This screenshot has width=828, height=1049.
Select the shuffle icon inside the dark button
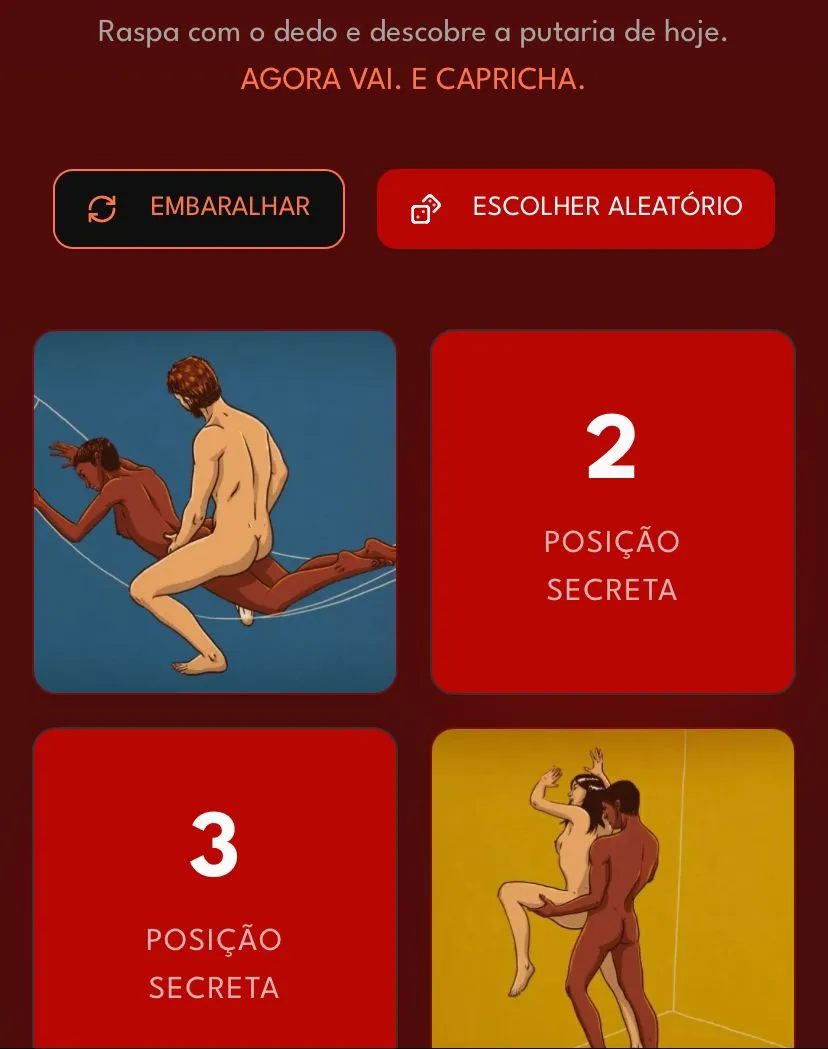(99, 207)
